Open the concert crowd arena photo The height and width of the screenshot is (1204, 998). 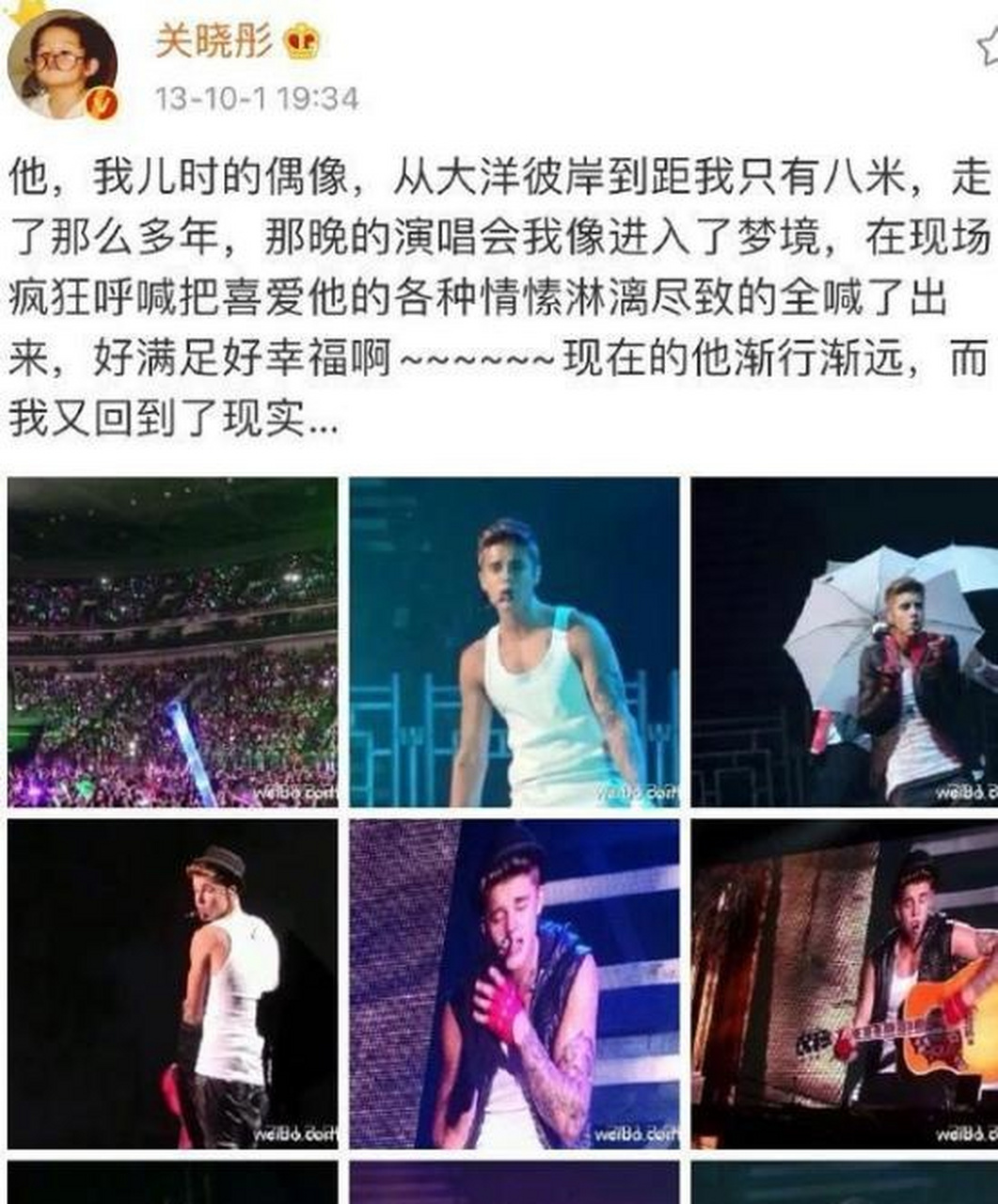click(x=173, y=642)
